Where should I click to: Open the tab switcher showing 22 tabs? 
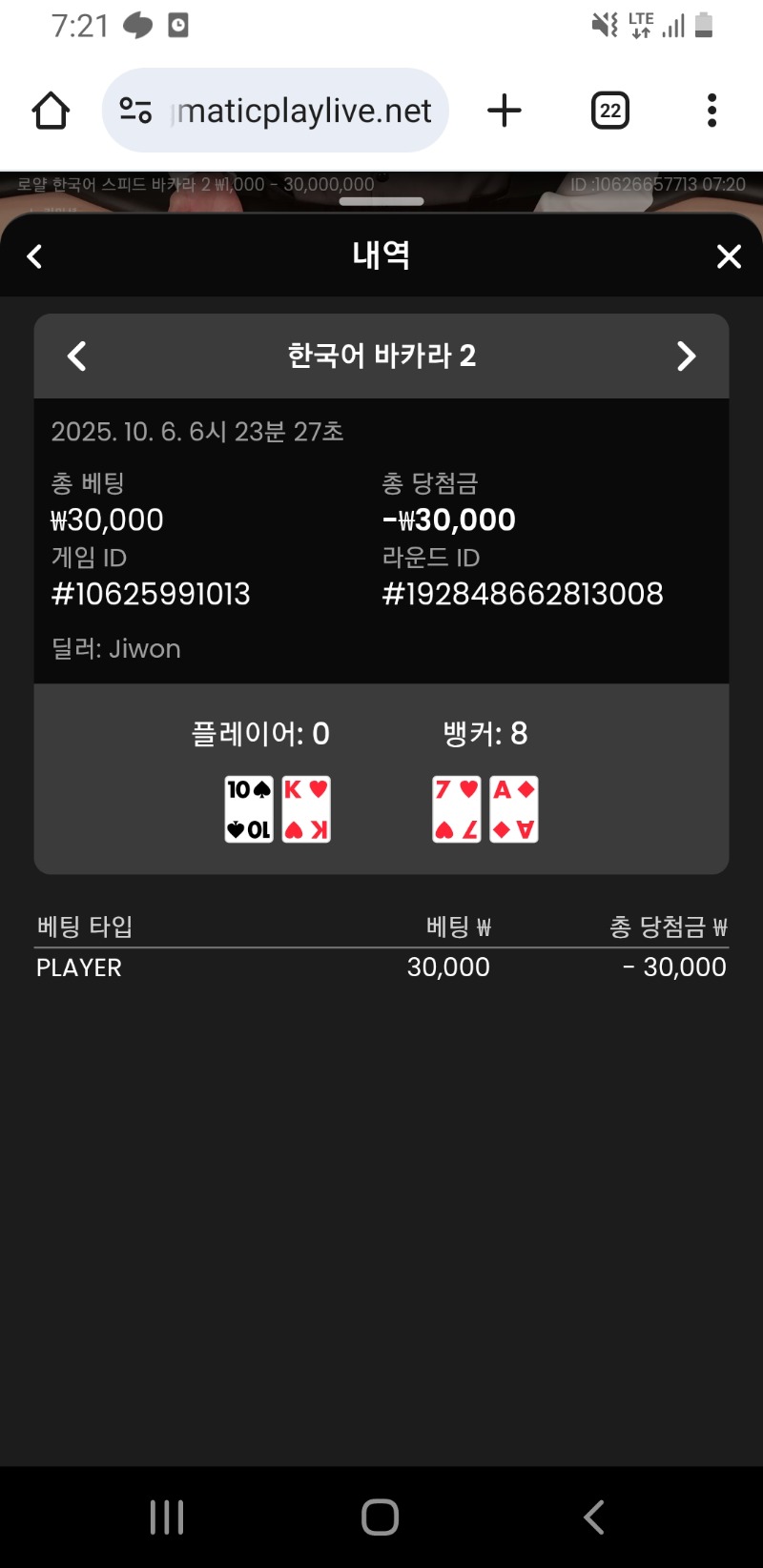(610, 111)
